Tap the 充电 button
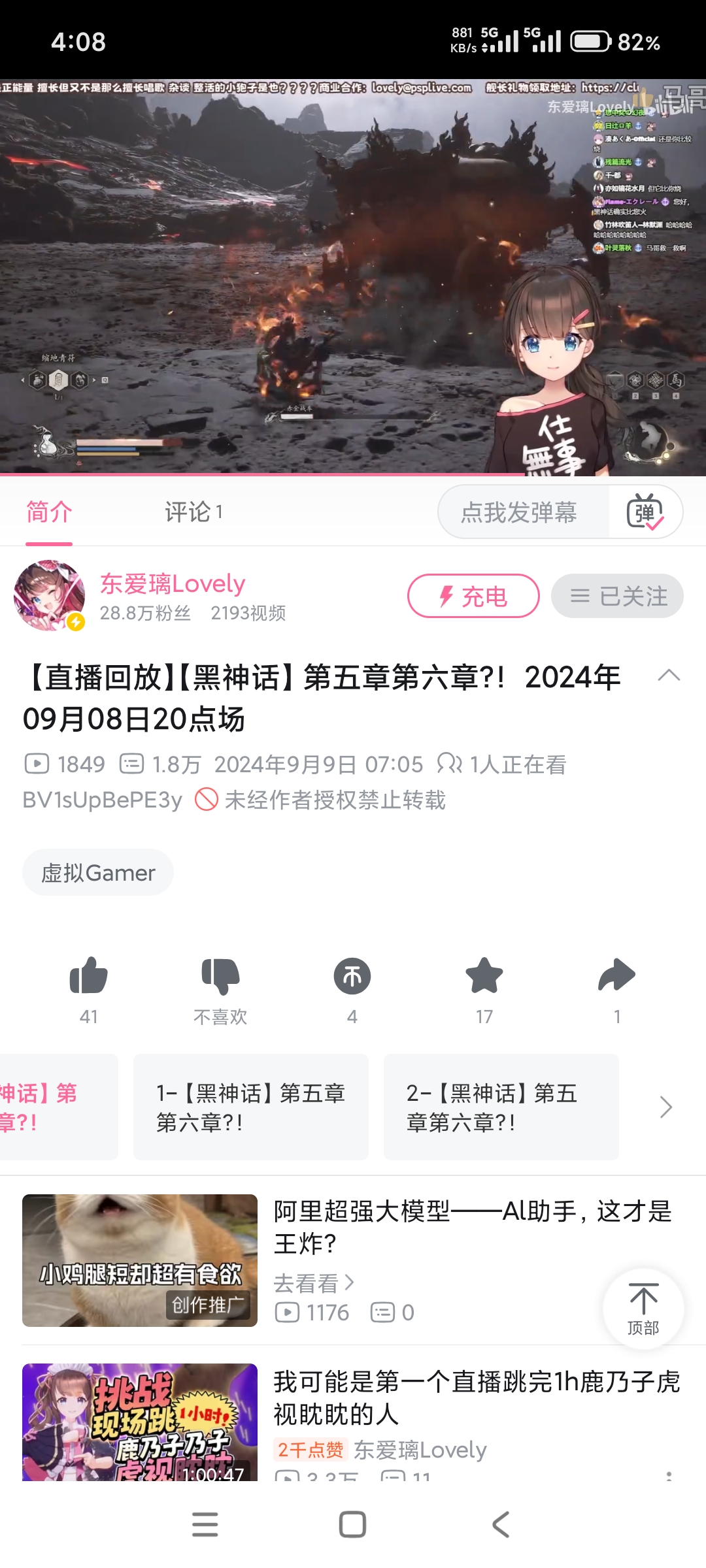The width and height of the screenshot is (706, 1568). point(473,596)
